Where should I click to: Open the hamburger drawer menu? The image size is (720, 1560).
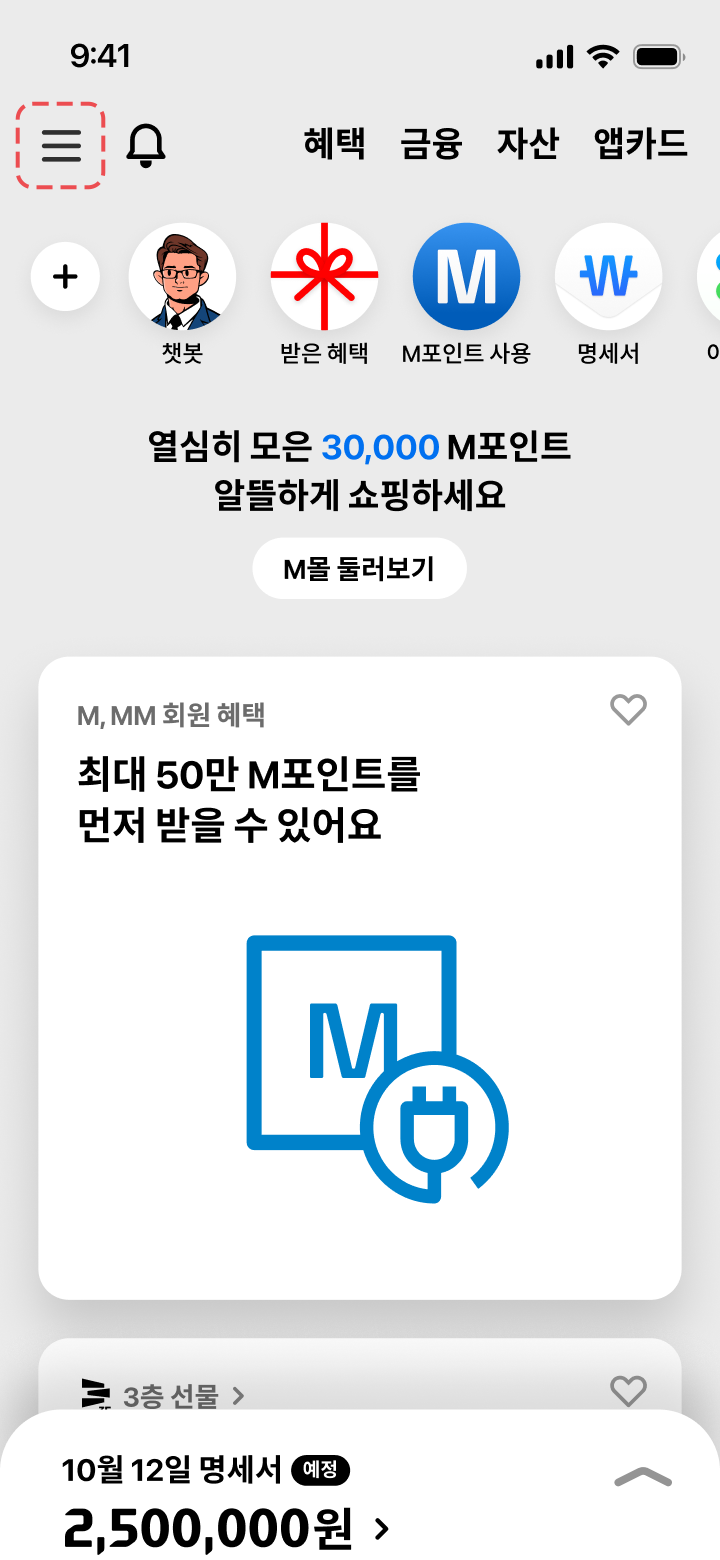61,146
